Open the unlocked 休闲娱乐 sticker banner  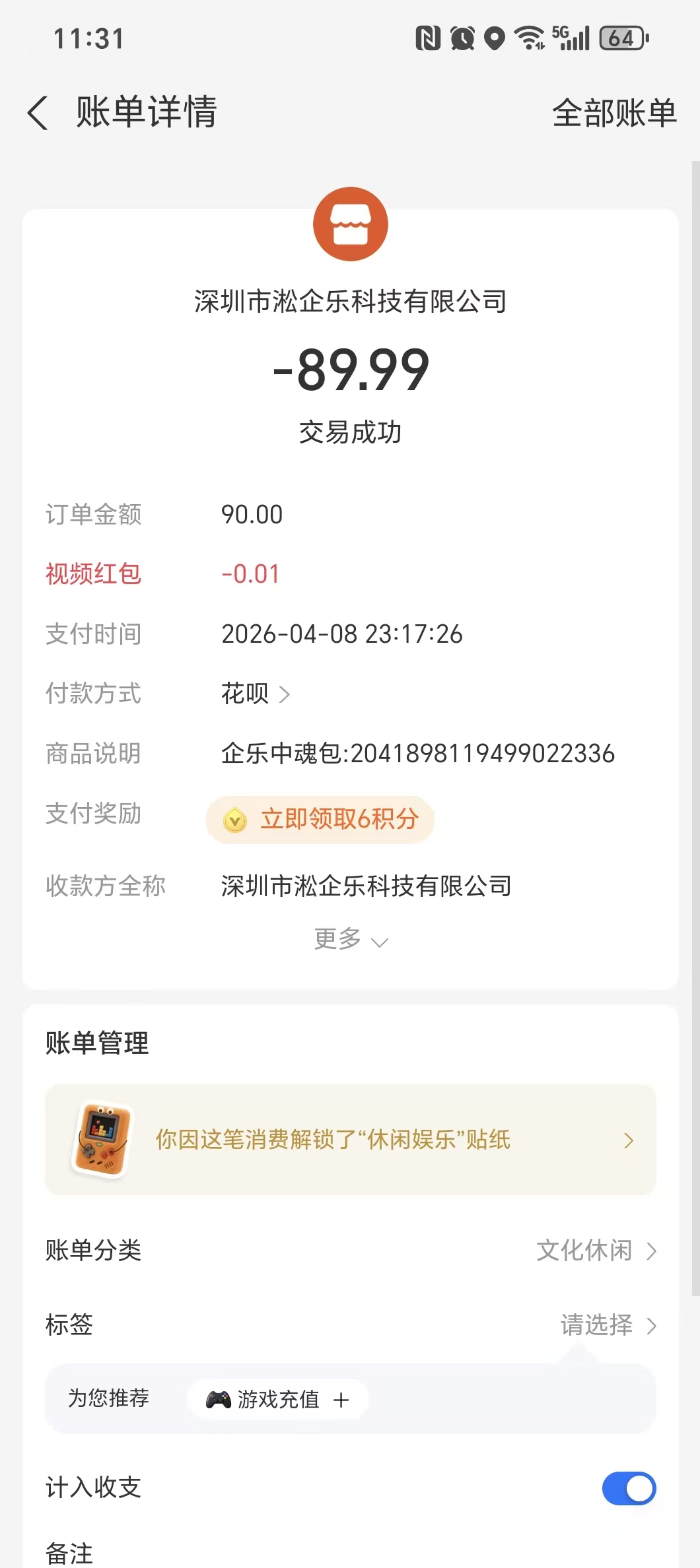pyautogui.click(x=350, y=1140)
